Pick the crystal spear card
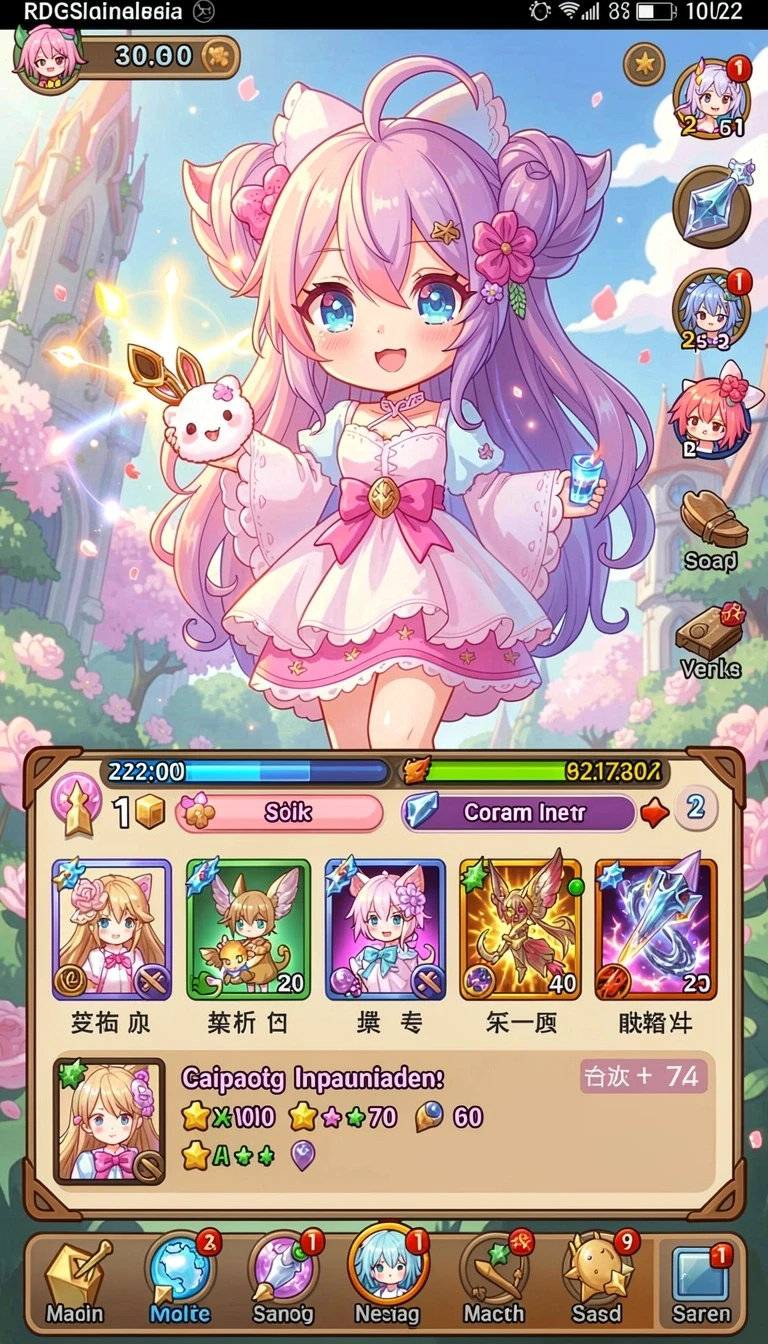Screen dimensions: 768x1344 [x=656, y=929]
